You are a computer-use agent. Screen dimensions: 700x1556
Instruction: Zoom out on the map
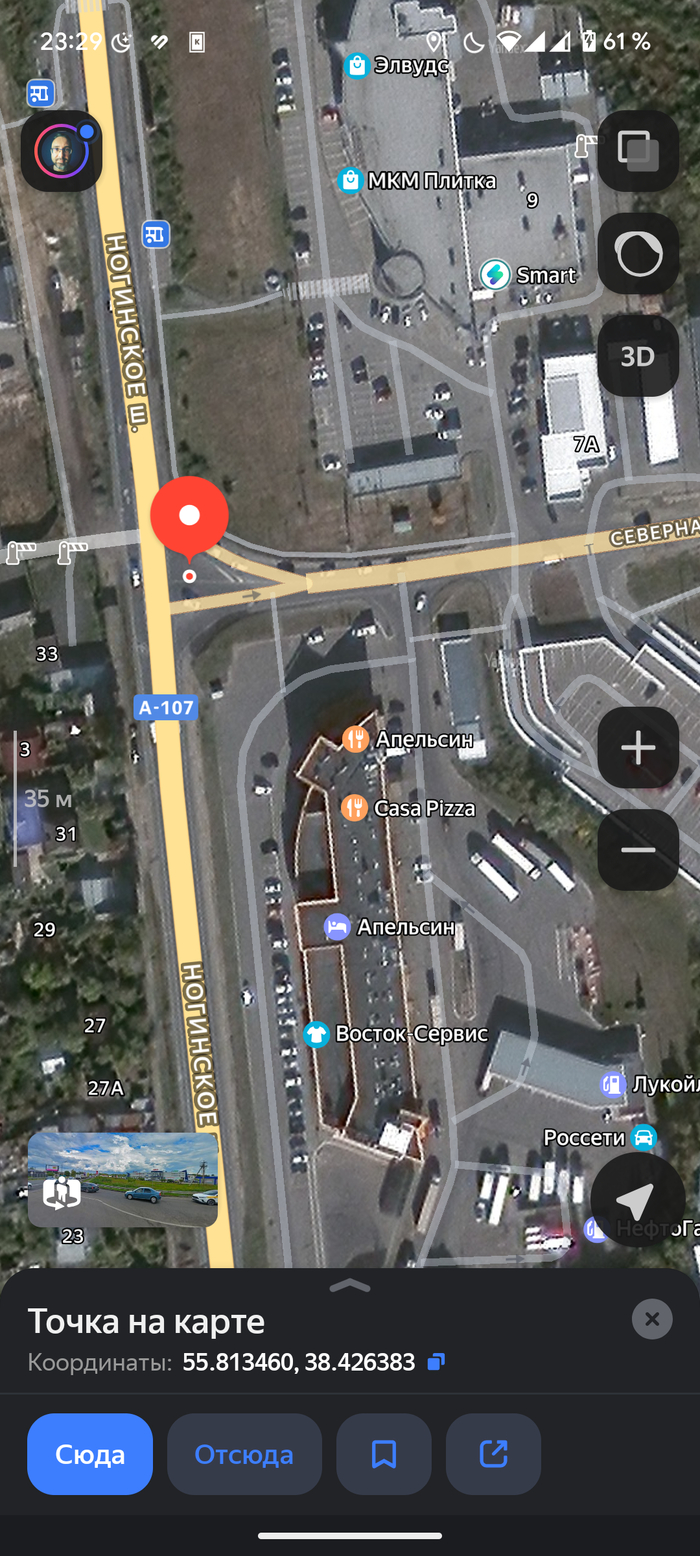coord(638,850)
